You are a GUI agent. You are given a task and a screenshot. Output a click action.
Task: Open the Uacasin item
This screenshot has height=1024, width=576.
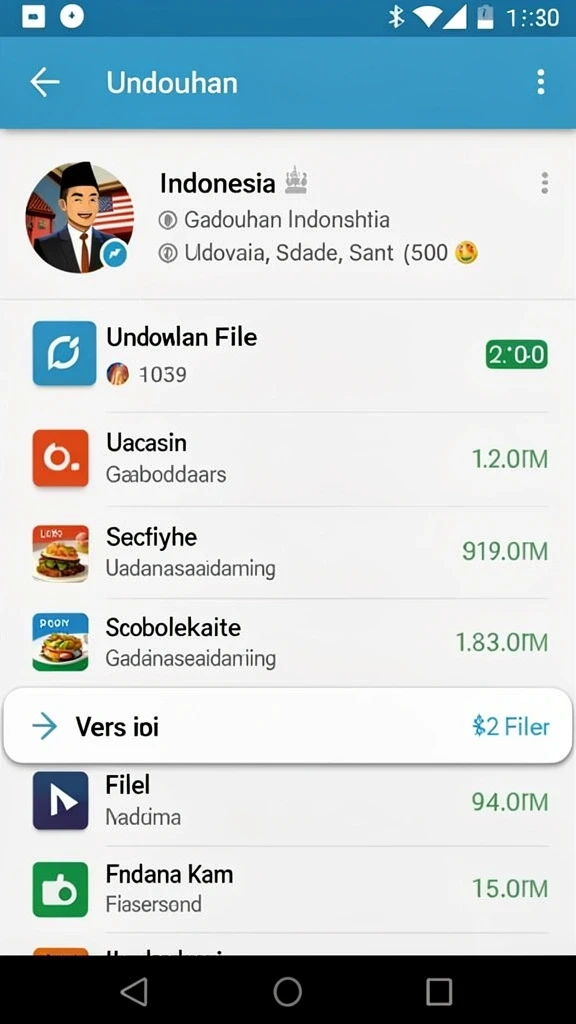pos(288,458)
